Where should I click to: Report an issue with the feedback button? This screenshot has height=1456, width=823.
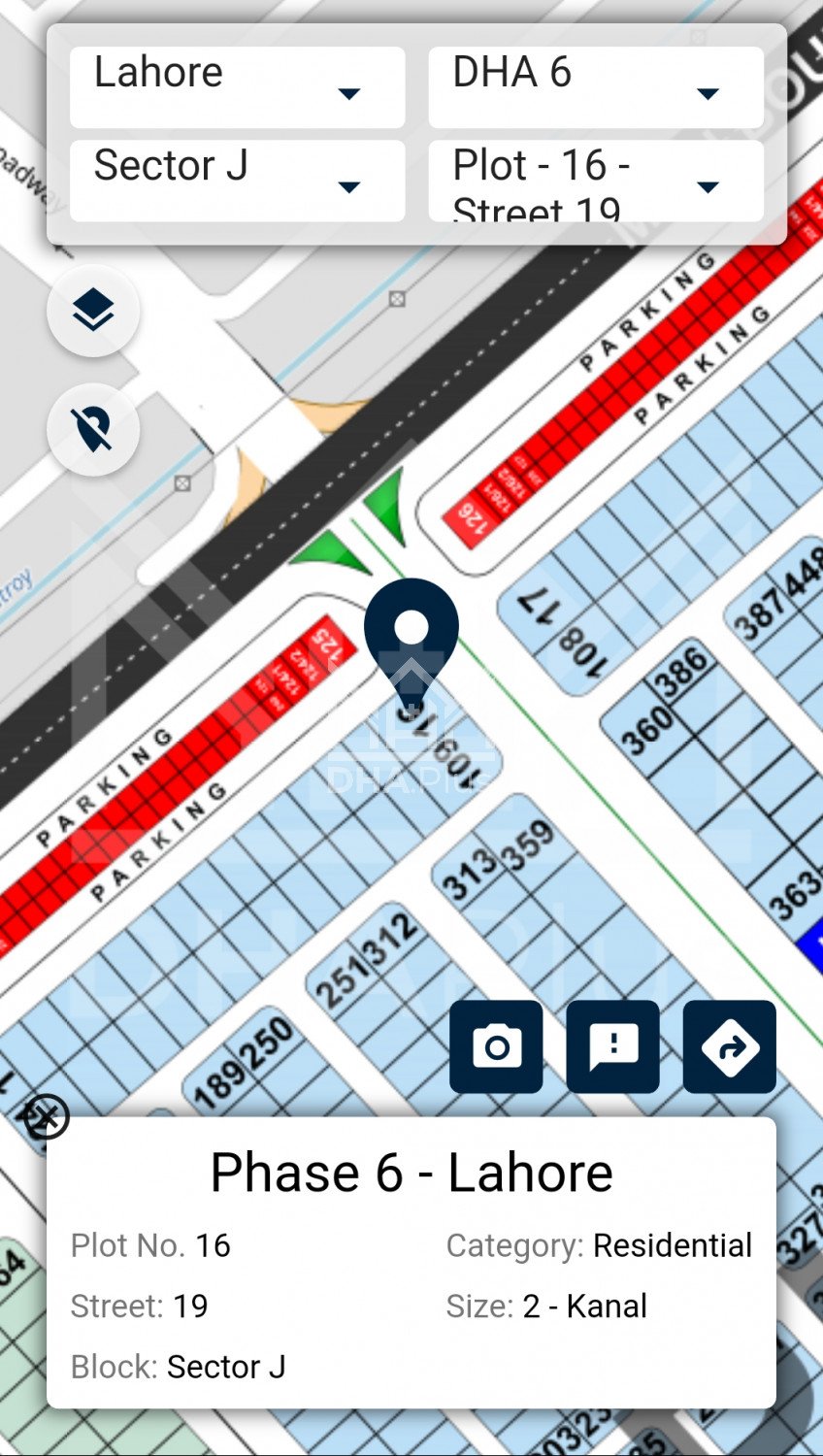612,1047
